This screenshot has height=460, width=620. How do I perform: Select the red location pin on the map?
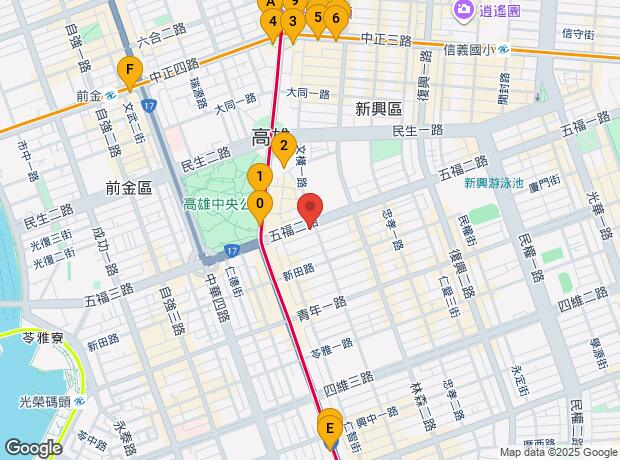click(x=310, y=208)
